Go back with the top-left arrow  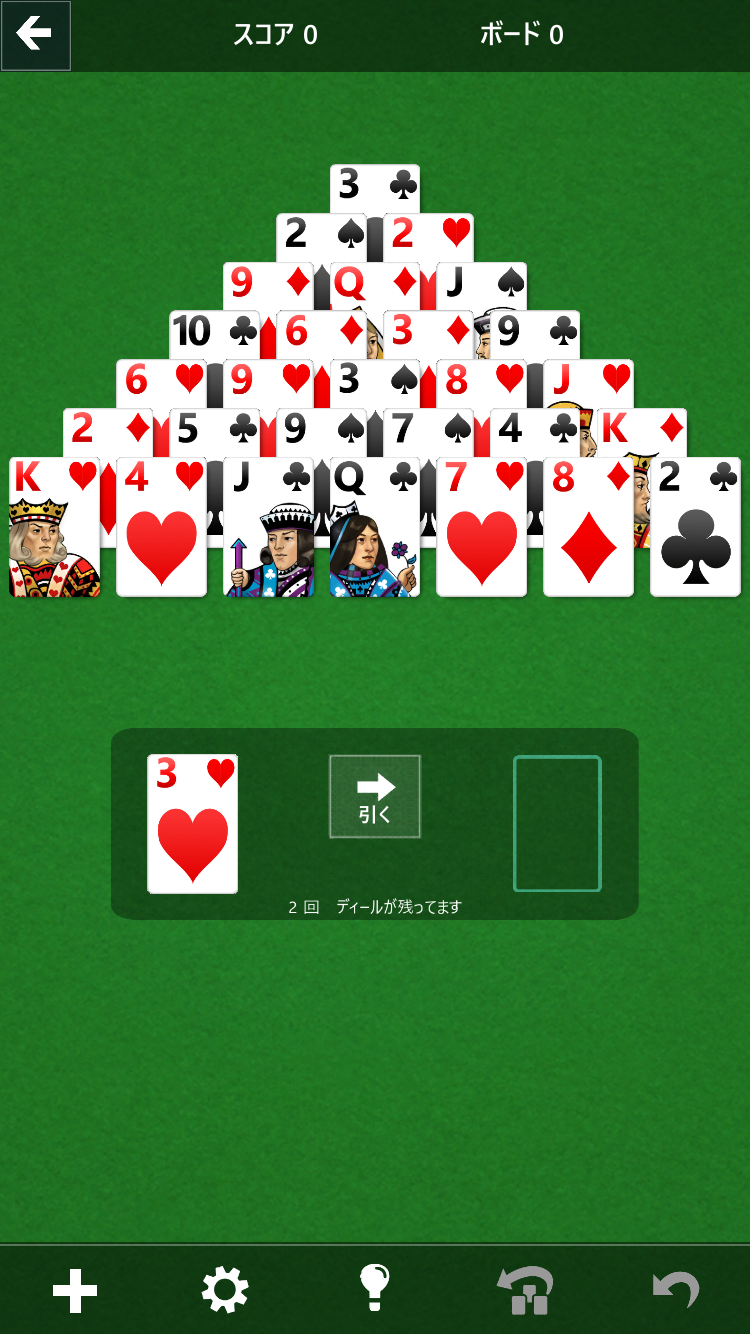36,35
